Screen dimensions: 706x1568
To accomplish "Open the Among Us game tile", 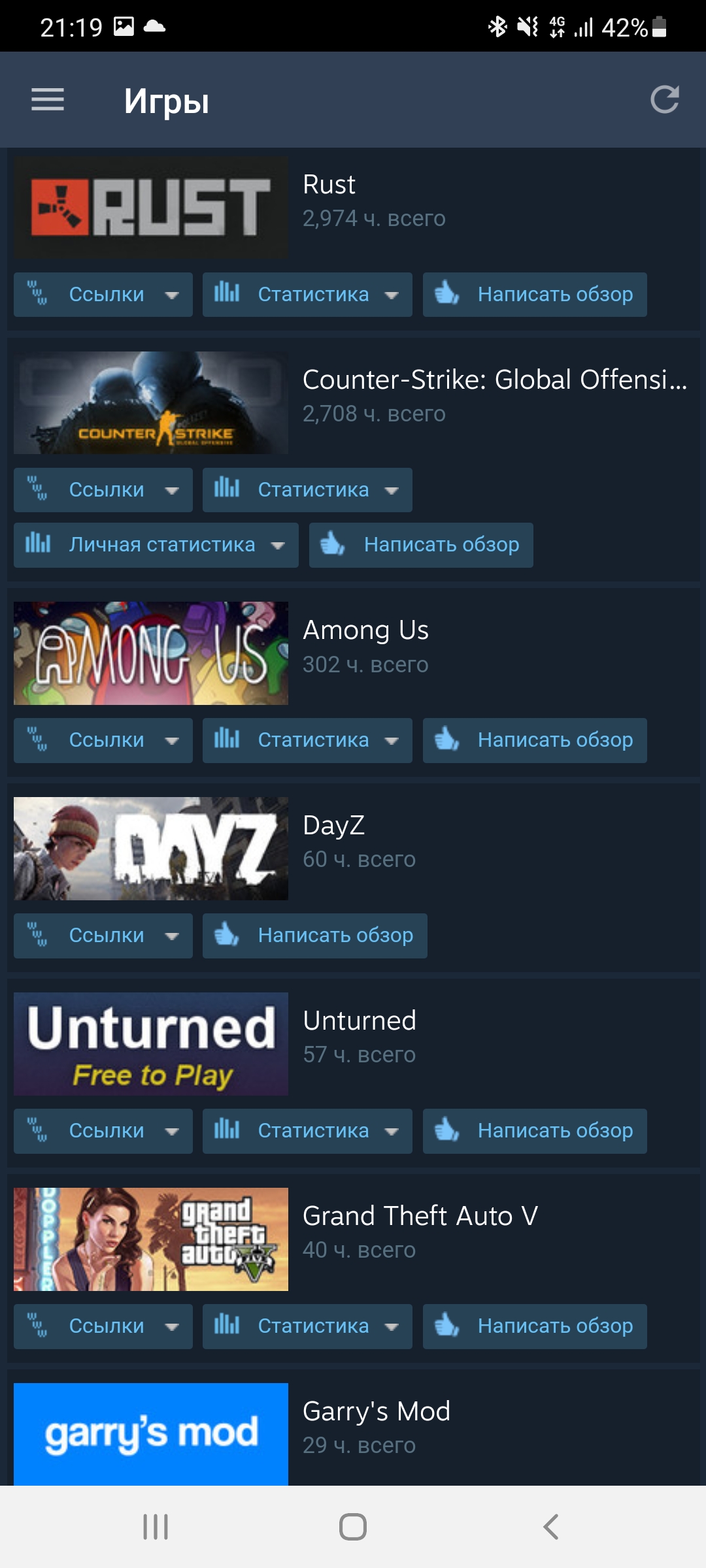I will (151, 653).
